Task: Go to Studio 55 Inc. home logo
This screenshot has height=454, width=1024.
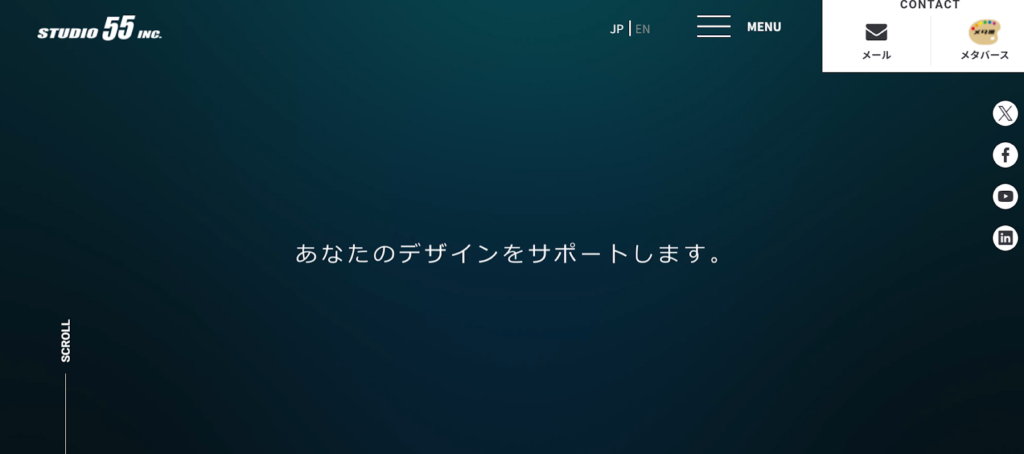Action: (100, 29)
